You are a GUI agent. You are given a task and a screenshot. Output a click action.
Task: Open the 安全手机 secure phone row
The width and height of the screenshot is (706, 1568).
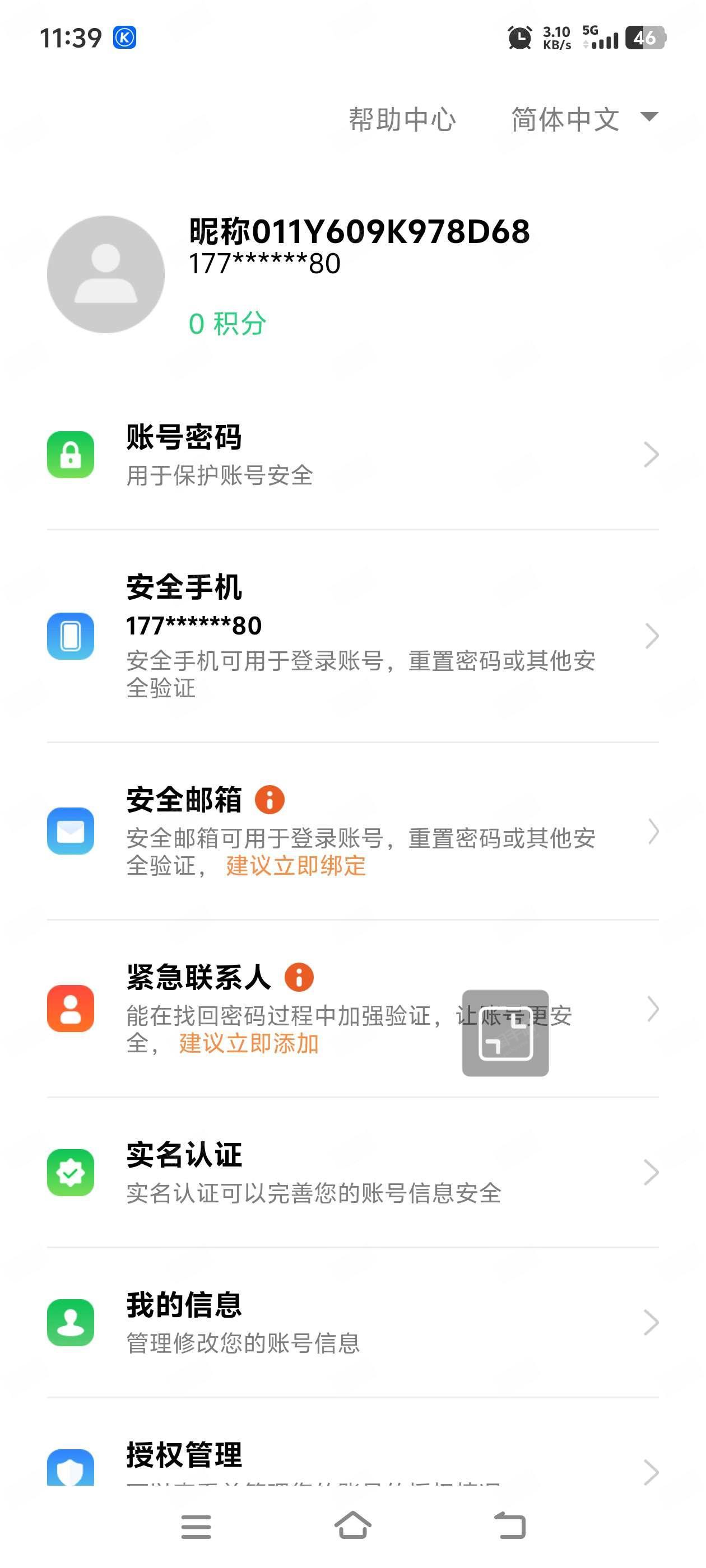(x=352, y=636)
